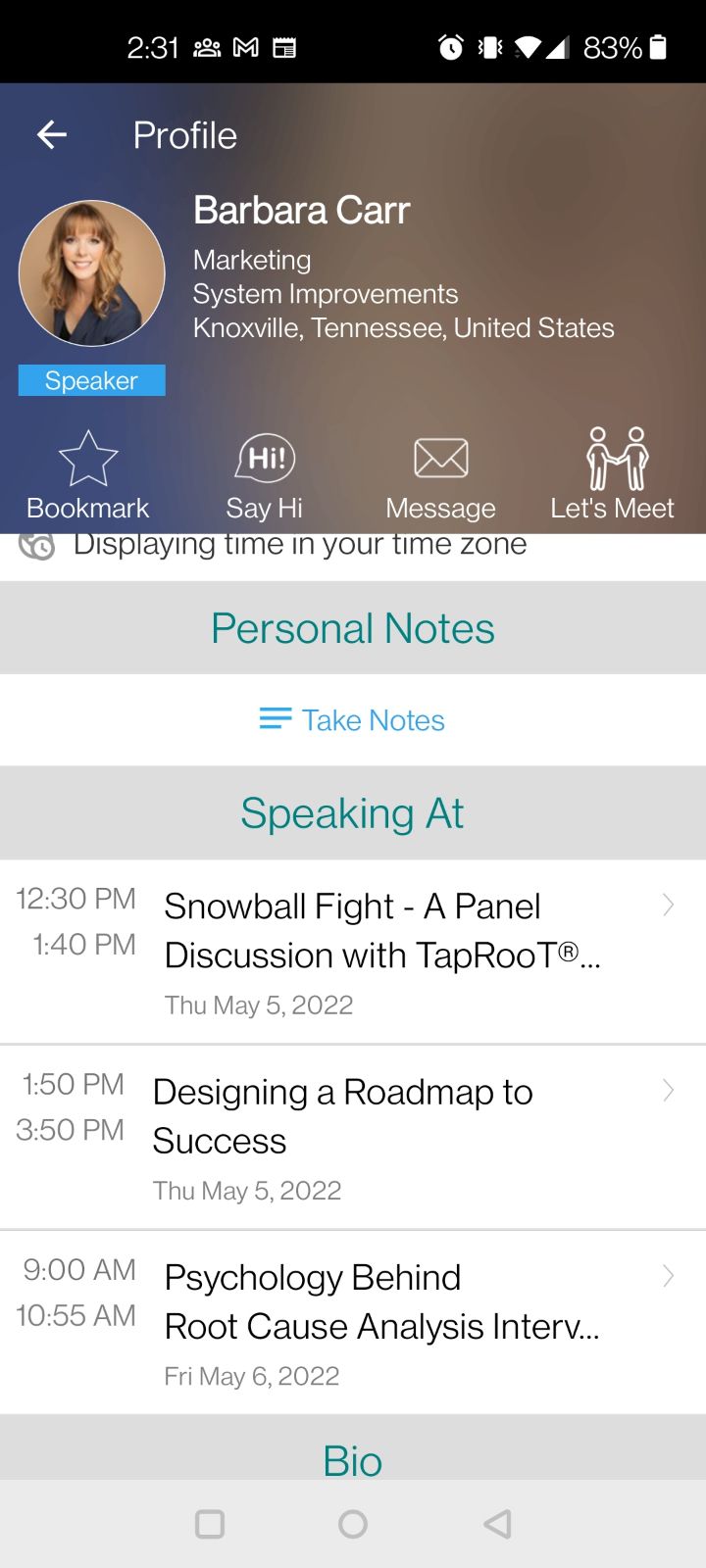706x1568 pixels.
Task: Bookmark Barbara Carr's profile
Action: (87, 476)
